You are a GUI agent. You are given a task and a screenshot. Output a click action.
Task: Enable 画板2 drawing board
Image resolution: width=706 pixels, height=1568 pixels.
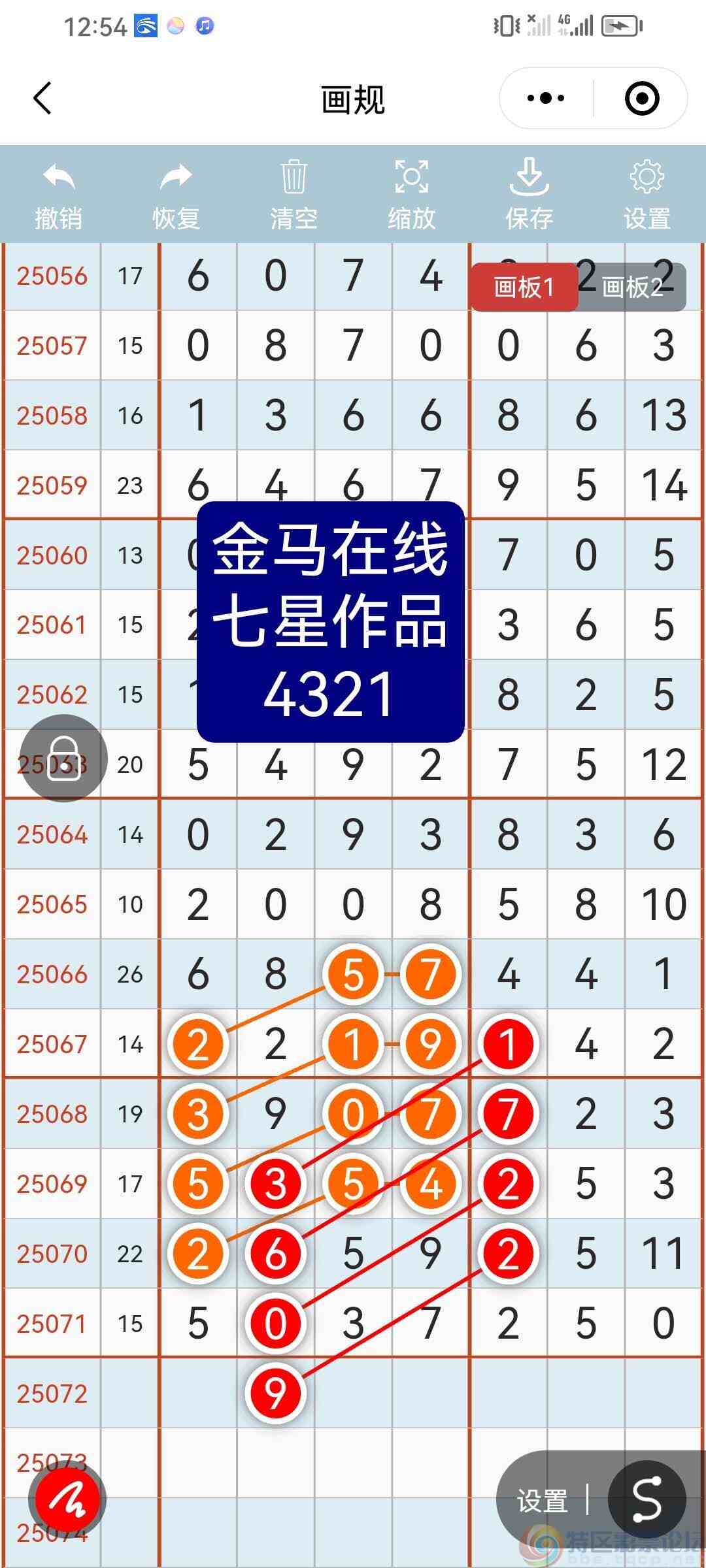[631, 285]
